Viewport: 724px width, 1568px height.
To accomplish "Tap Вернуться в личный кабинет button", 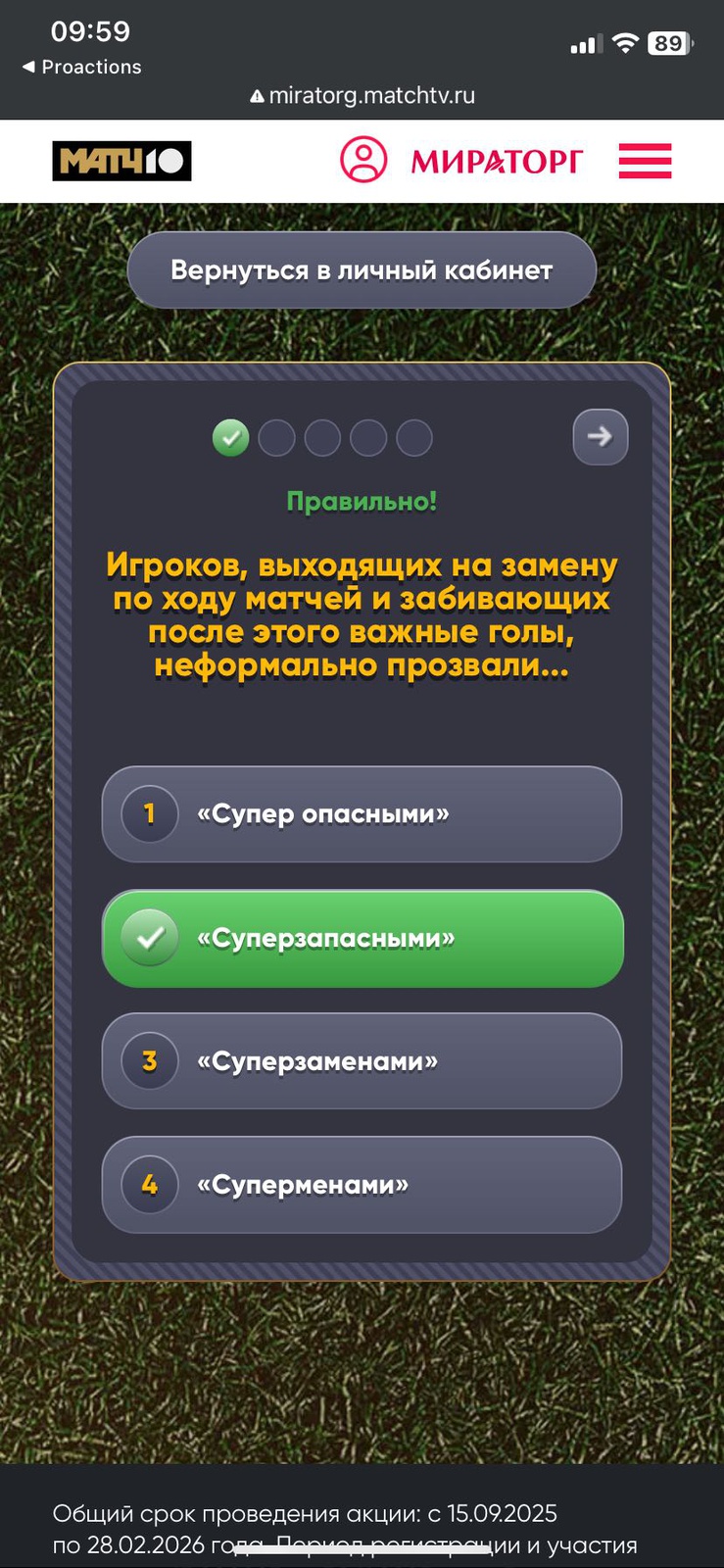I will click(x=362, y=270).
